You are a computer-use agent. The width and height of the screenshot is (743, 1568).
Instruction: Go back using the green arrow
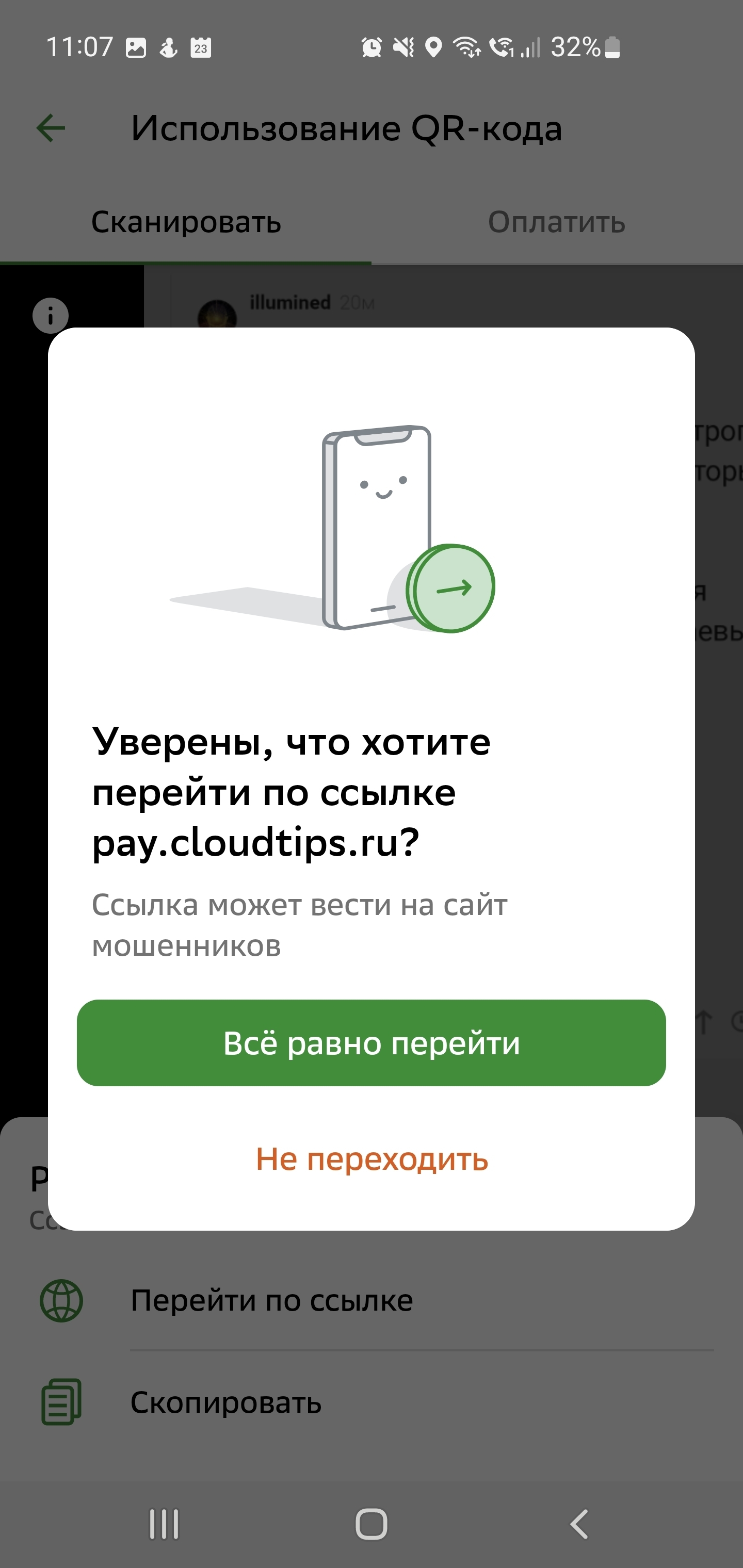[51, 128]
